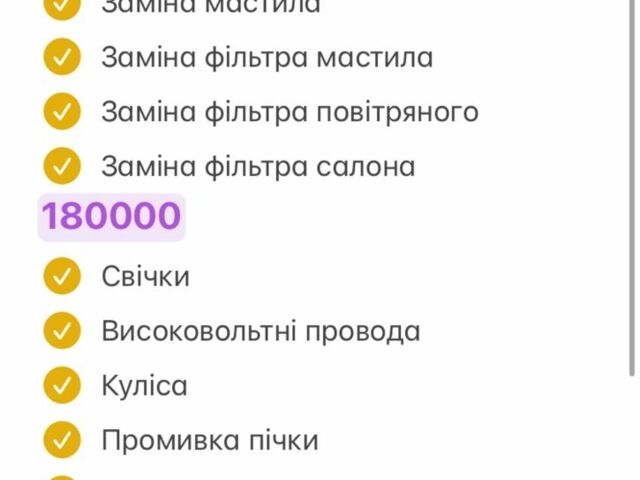
Task: Untick the Куліса item
Action: (61, 385)
